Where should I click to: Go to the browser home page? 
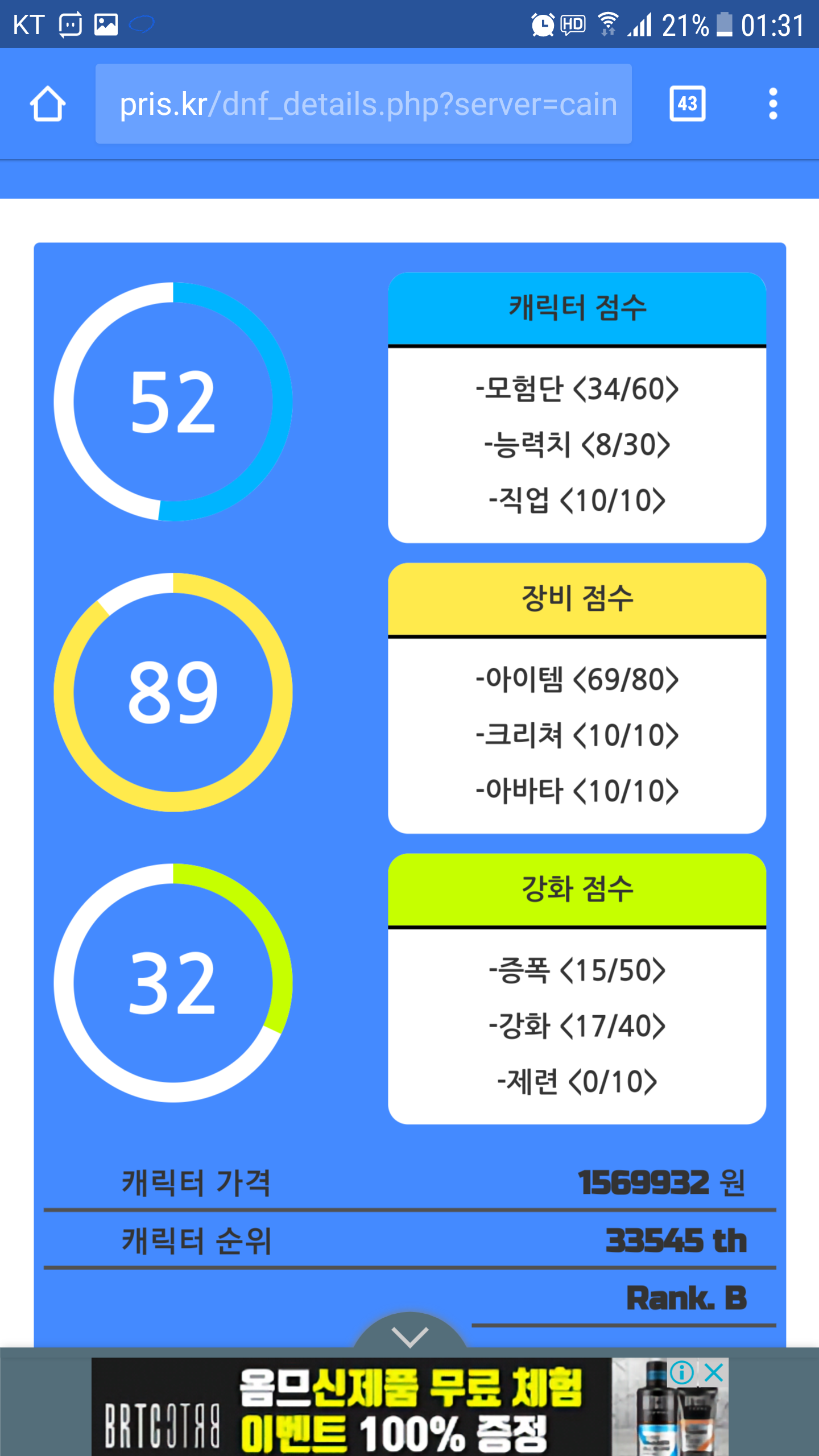pyautogui.click(x=48, y=104)
